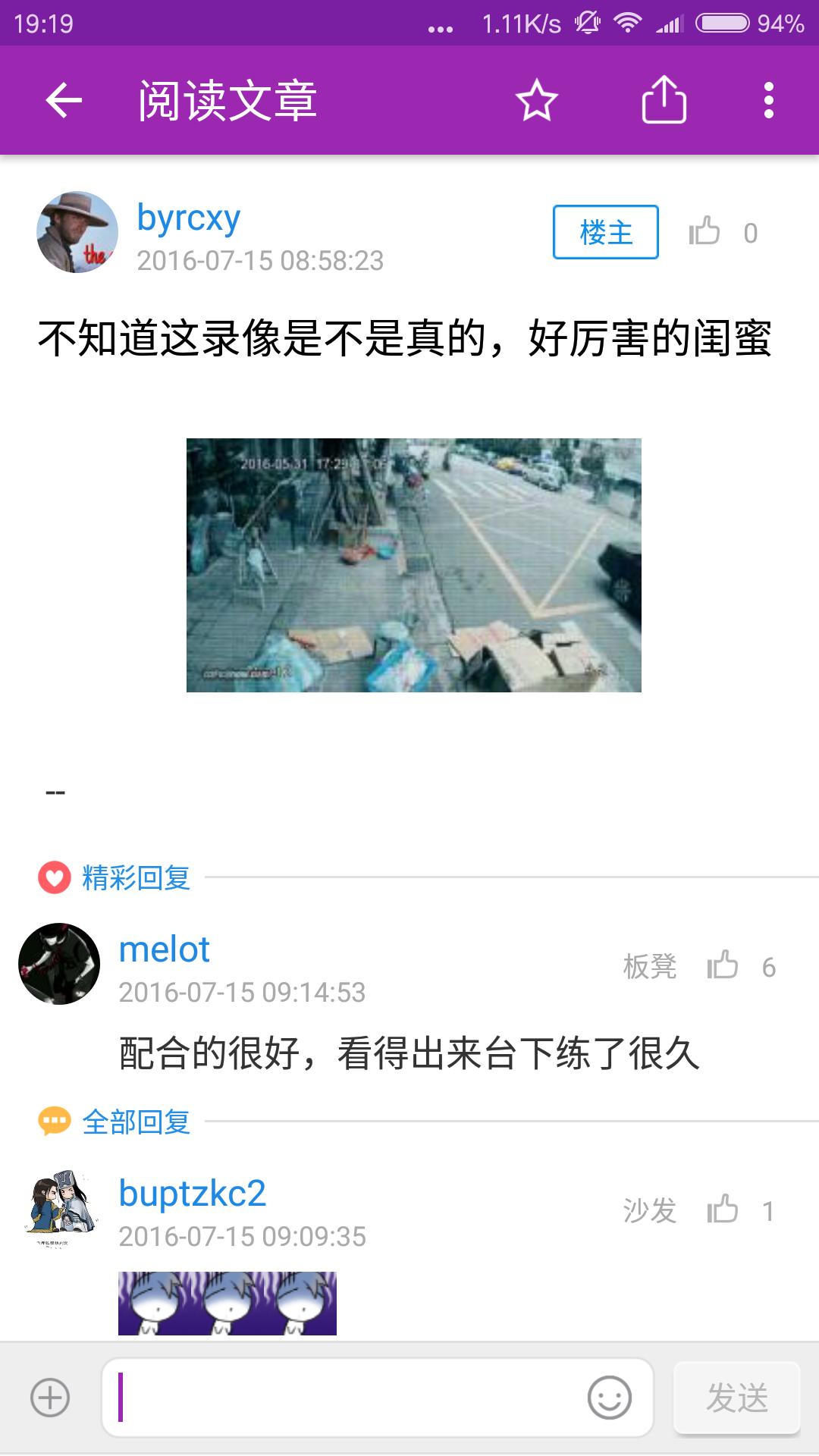Open the surveillance video image
819x1456 pixels.
[413, 565]
